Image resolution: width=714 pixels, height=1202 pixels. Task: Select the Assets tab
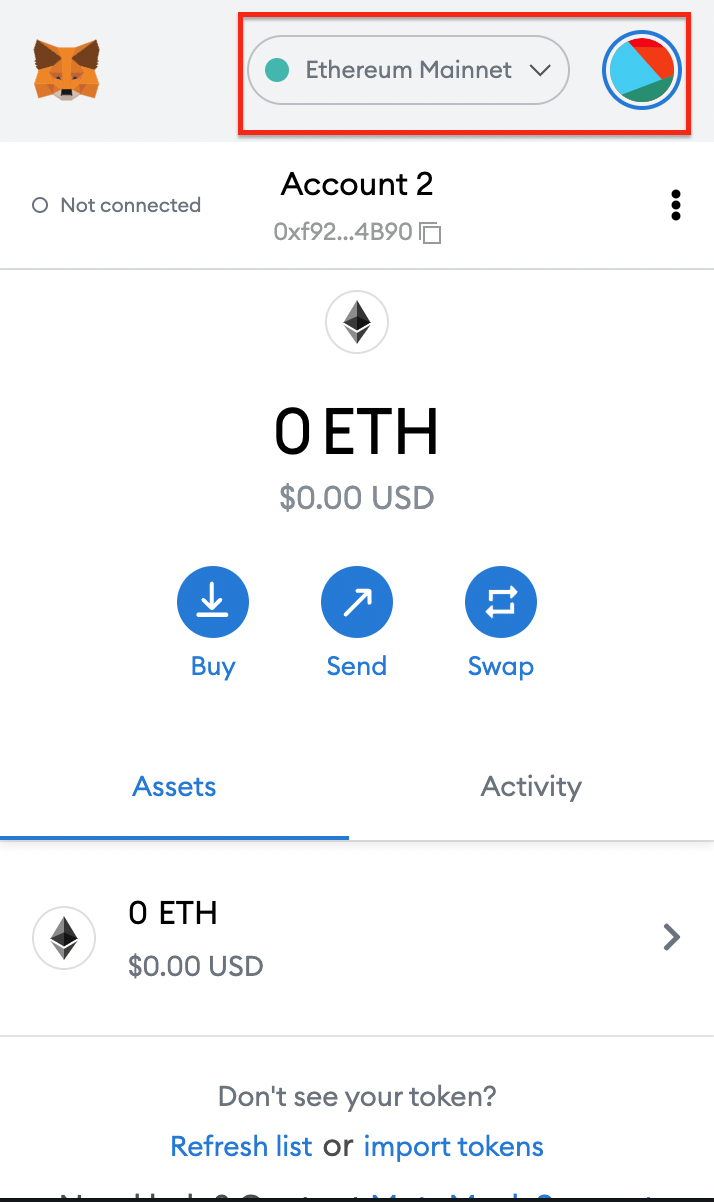[175, 786]
